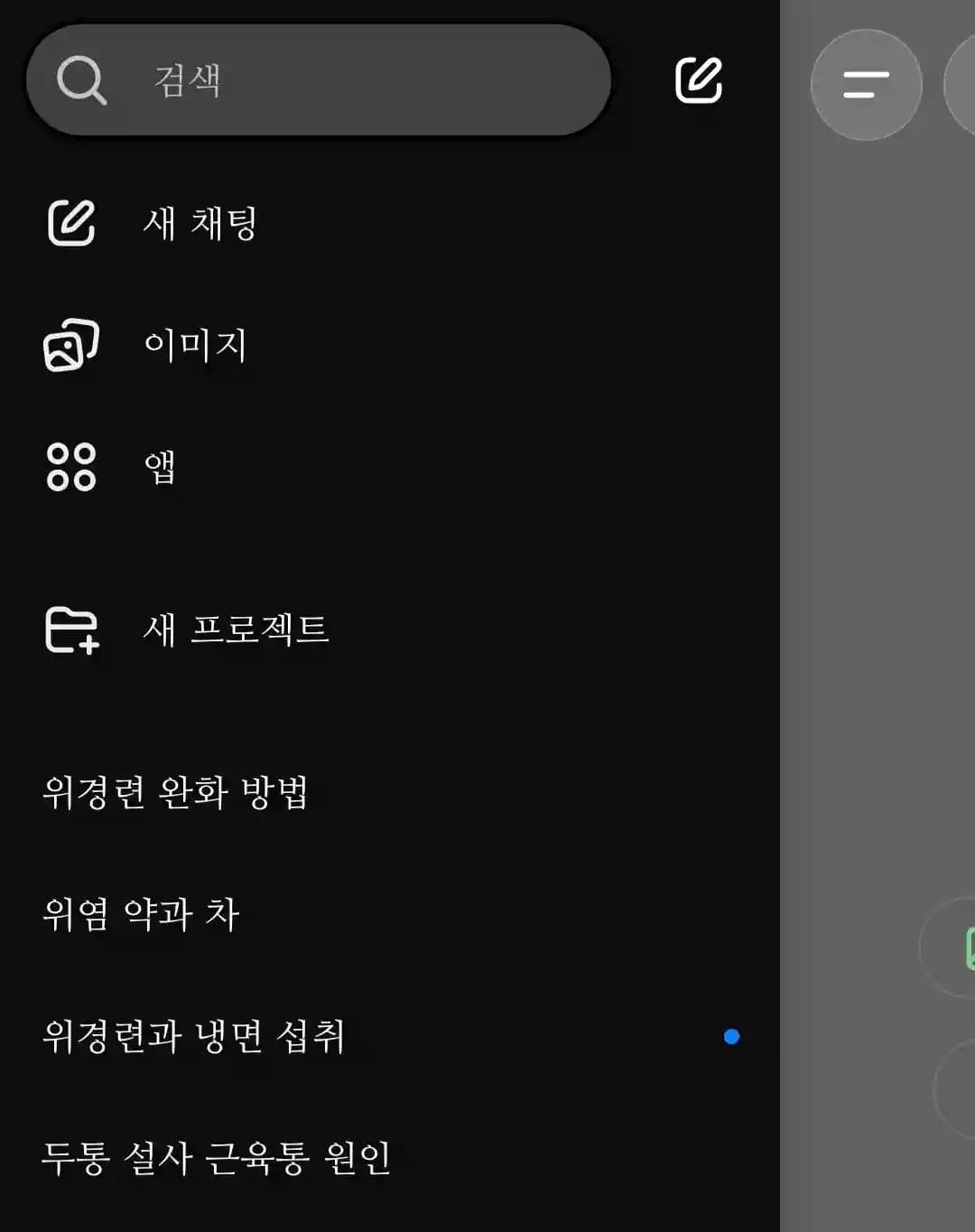Open the chat 위염 약과 차
The height and width of the screenshot is (1232, 975).
point(142,915)
